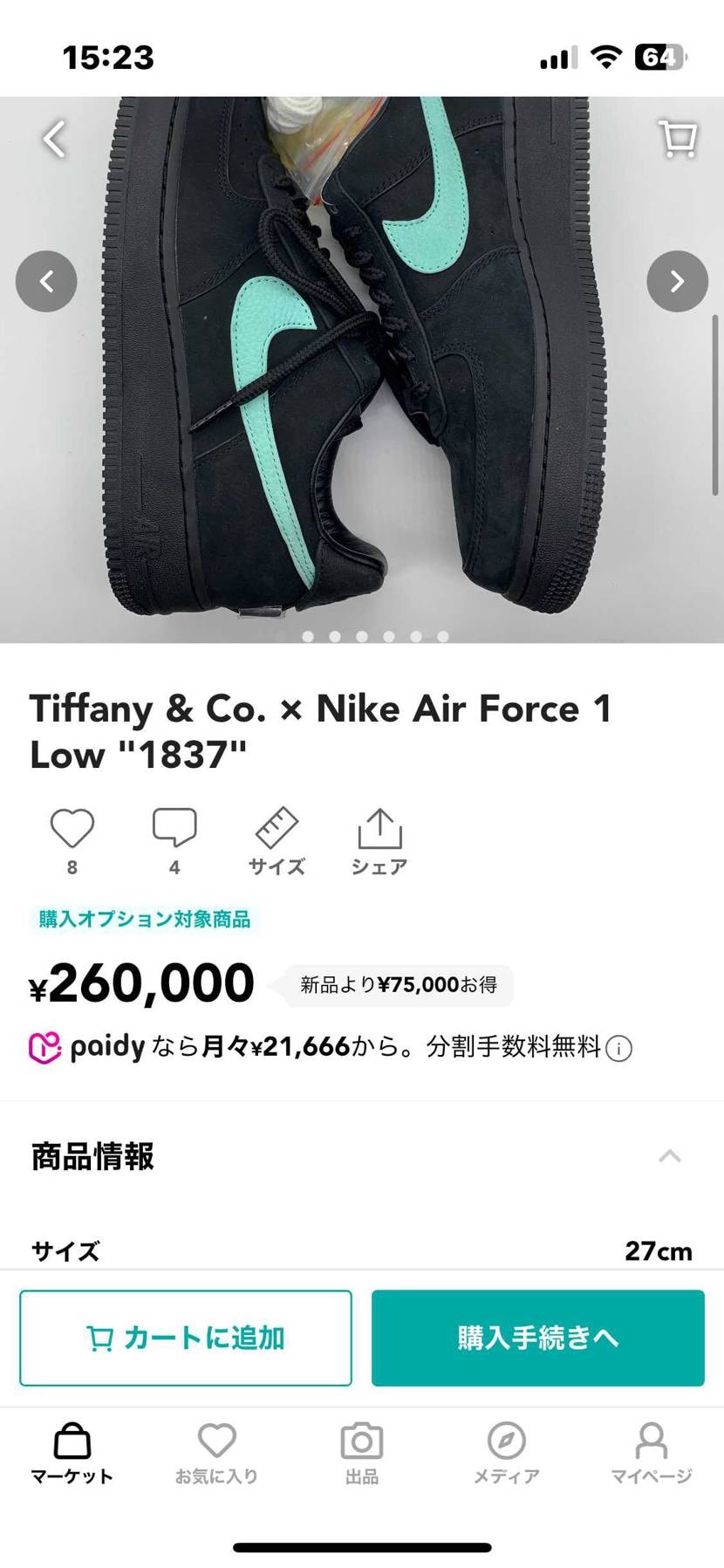The width and height of the screenshot is (724, 1568).
Task: Switch to the マーケット tab
Action: coord(72,1447)
